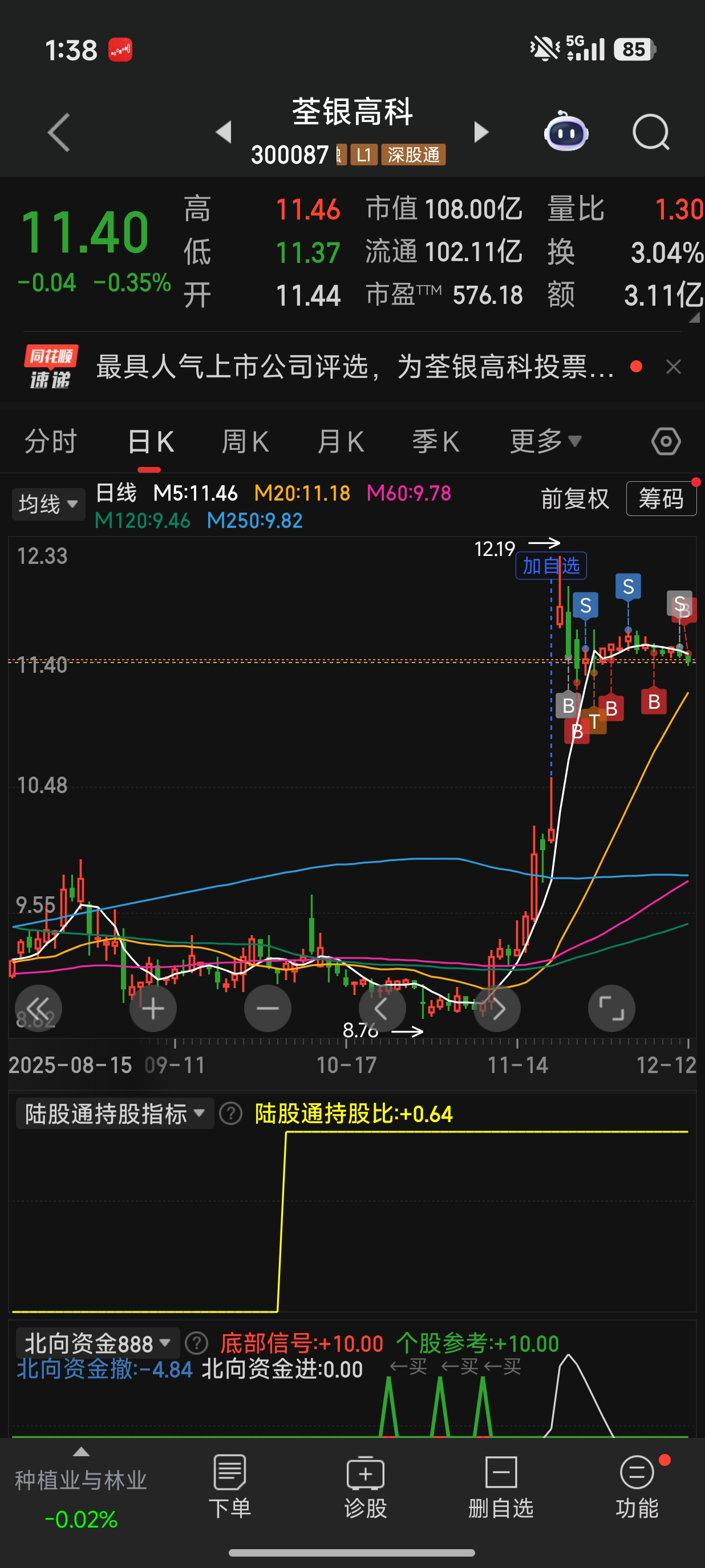Open the 均线 indicator dropdown

point(48,504)
